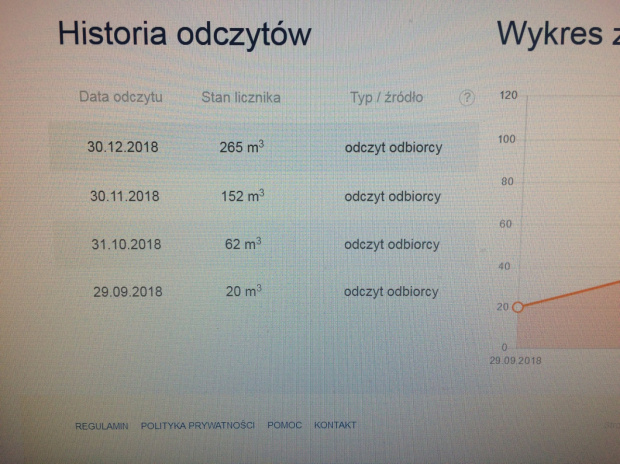Select the 29.09.2018 data point on the chart
The height and width of the screenshot is (464, 620).
pyautogui.click(x=518, y=307)
